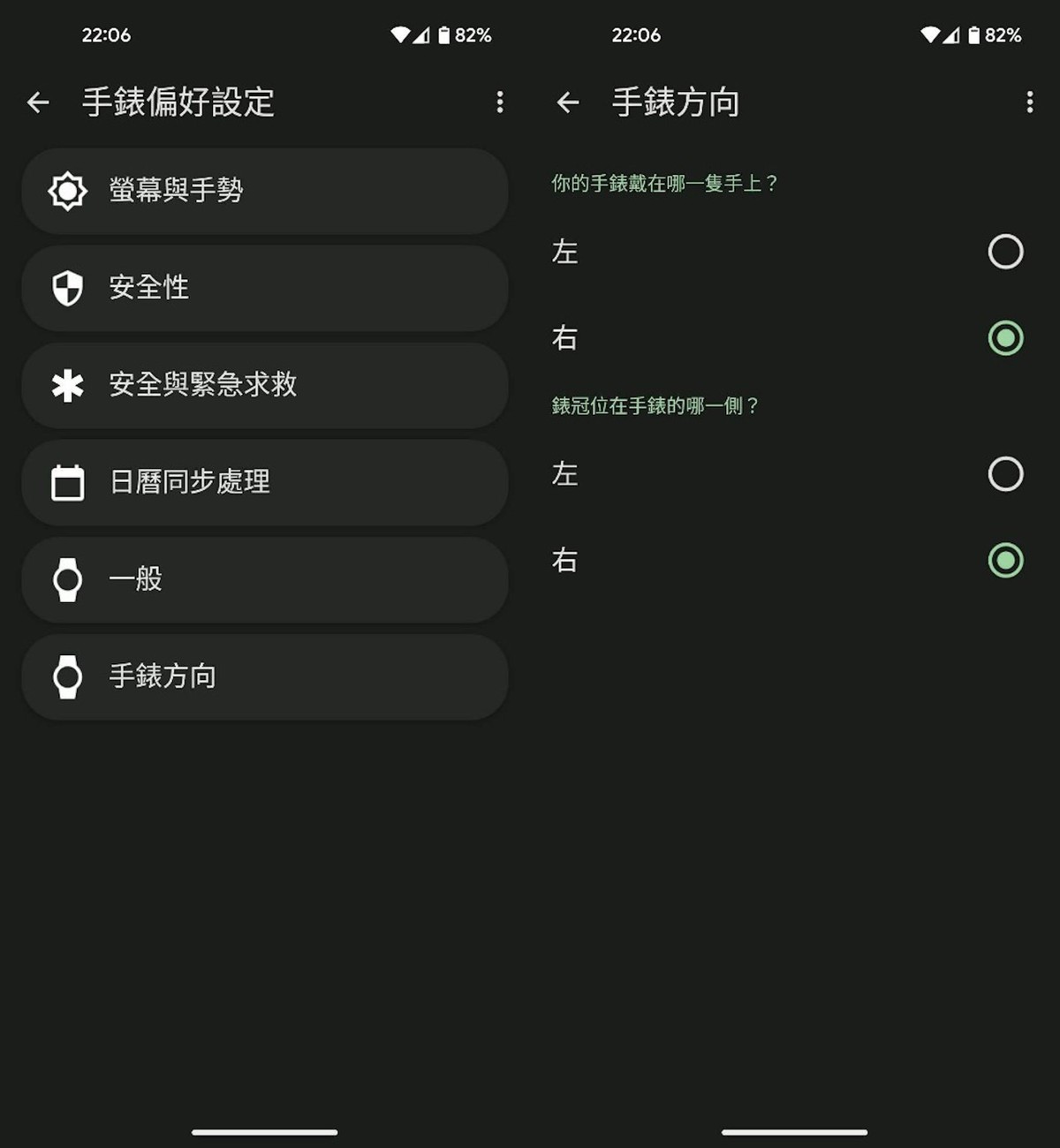
Task: Click the watch icon beside 手錶方向
Action: click(66, 677)
